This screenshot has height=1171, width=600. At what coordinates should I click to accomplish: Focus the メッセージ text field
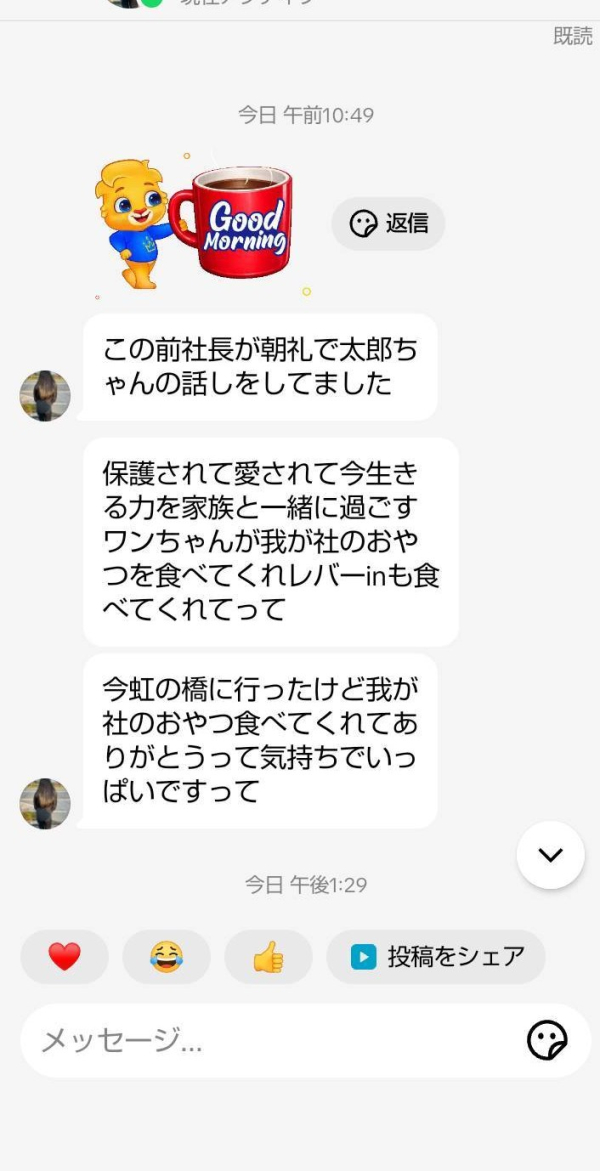click(270, 1041)
